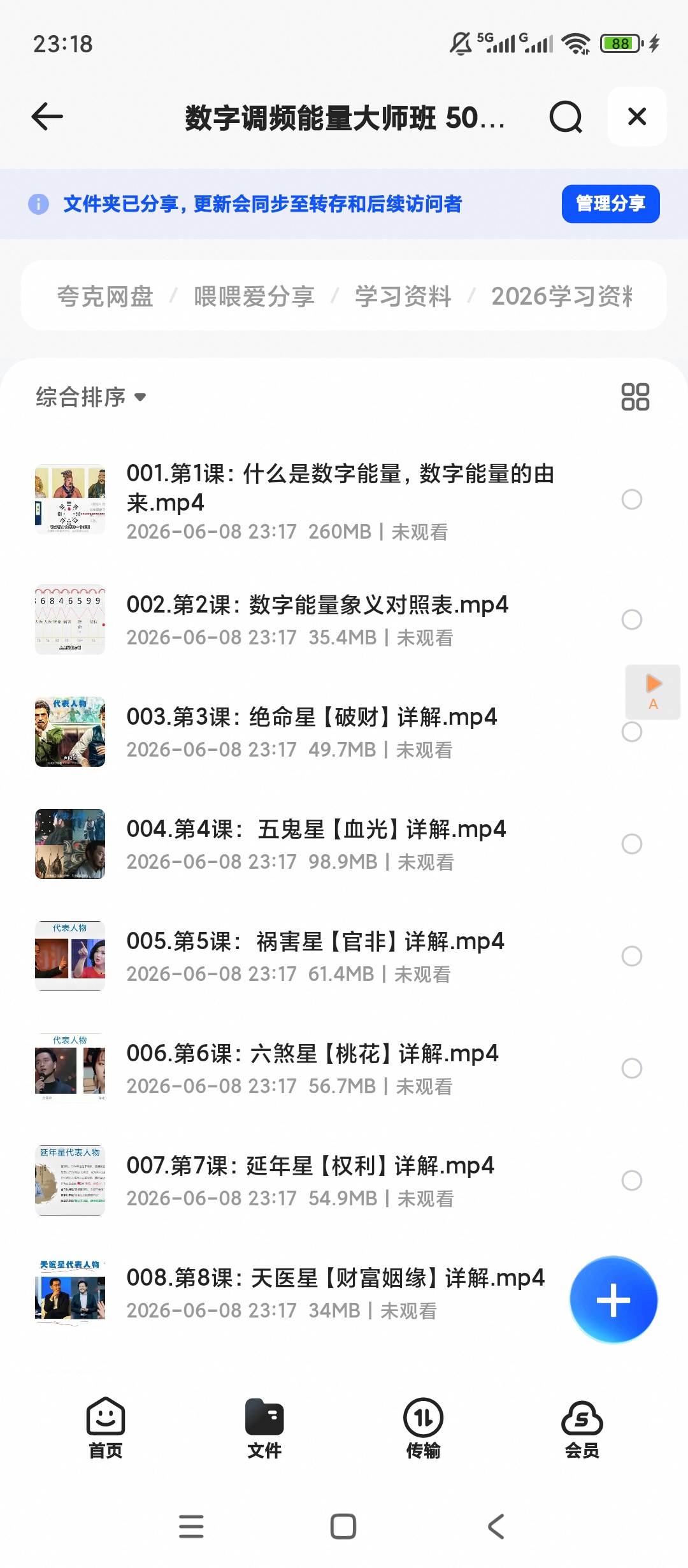Go to the 学习资料 folder in breadcrumb
This screenshot has height=1568, width=688.
(x=403, y=296)
